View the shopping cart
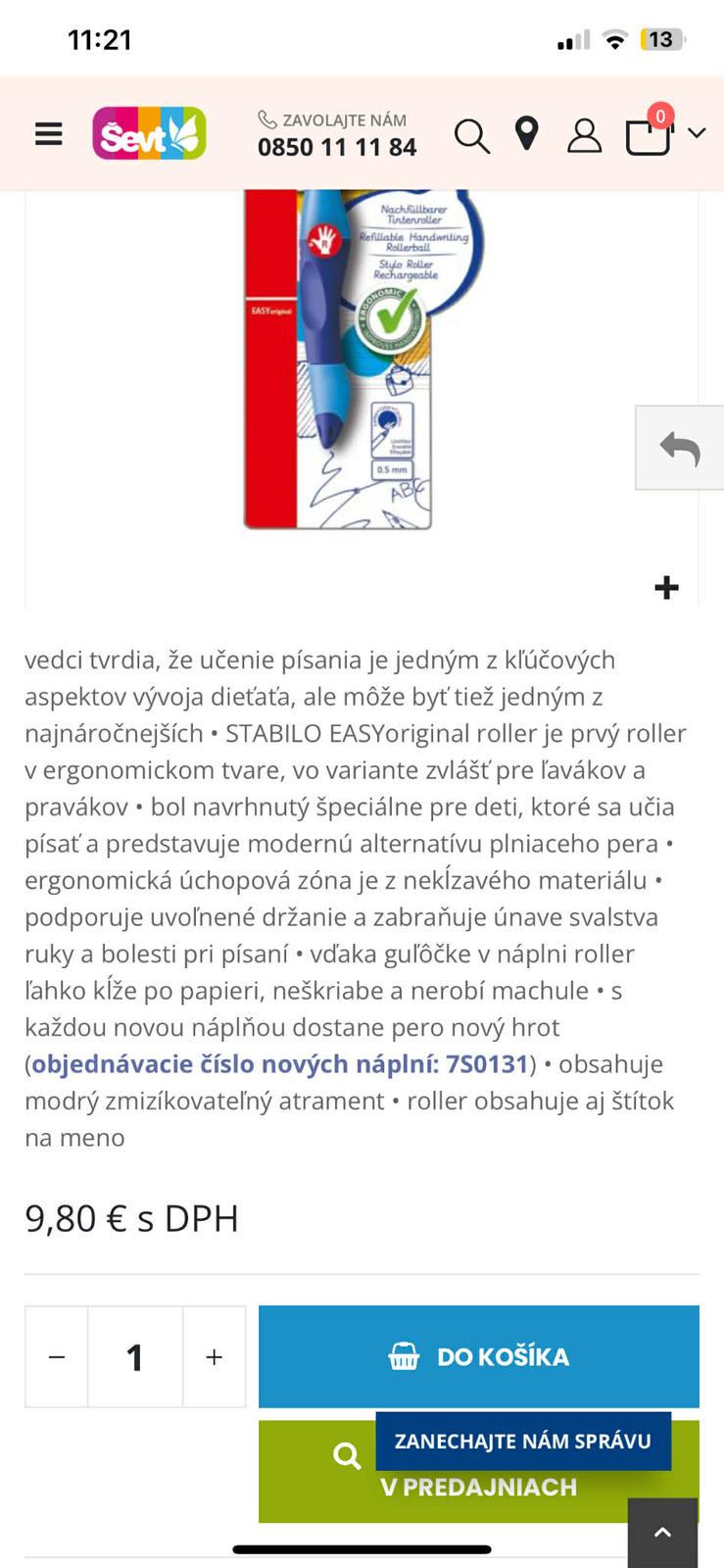The width and height of the screenshot is (724, 1568). (x=649, y=135)
